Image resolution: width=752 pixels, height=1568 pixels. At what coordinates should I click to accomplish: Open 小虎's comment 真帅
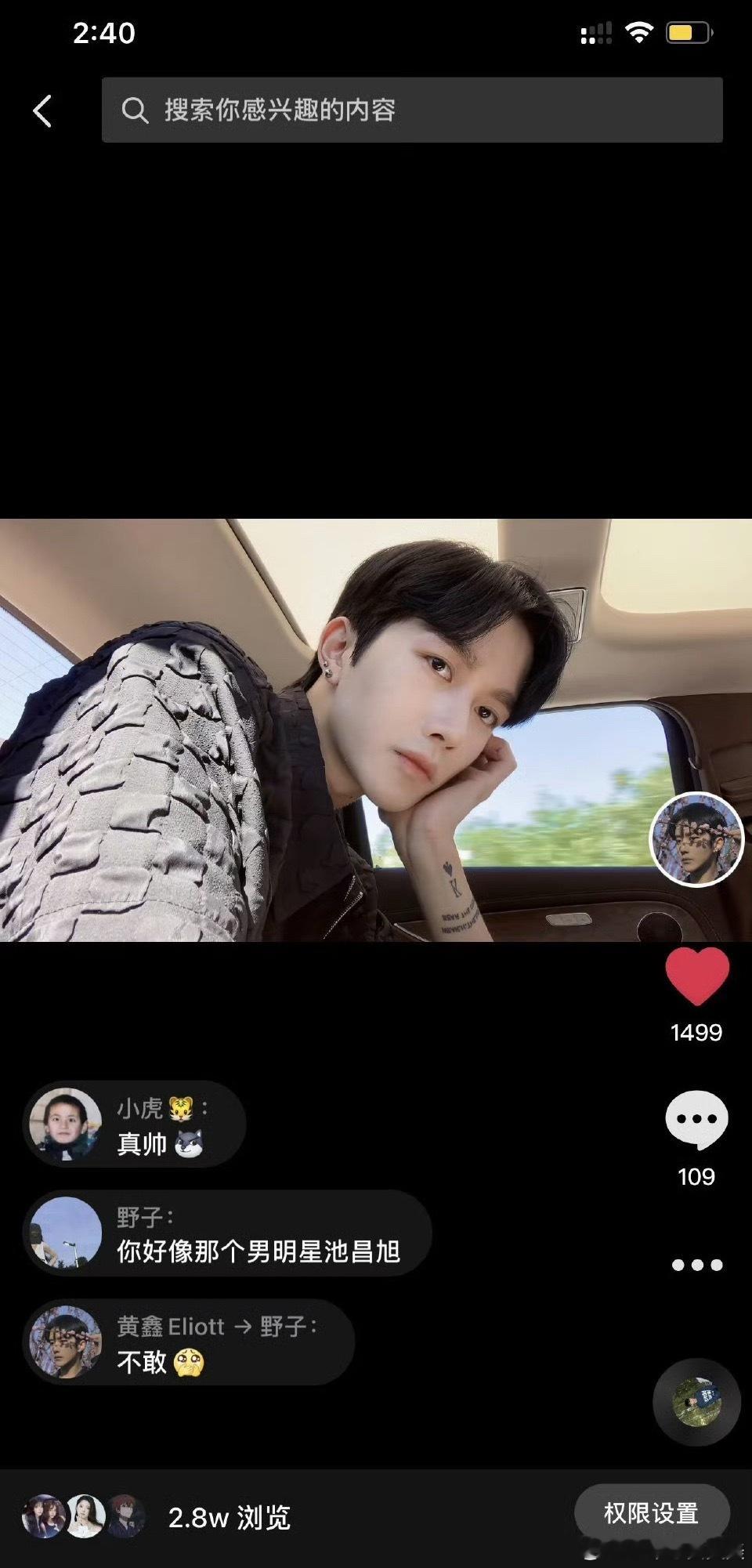(x=135, y=1125)
